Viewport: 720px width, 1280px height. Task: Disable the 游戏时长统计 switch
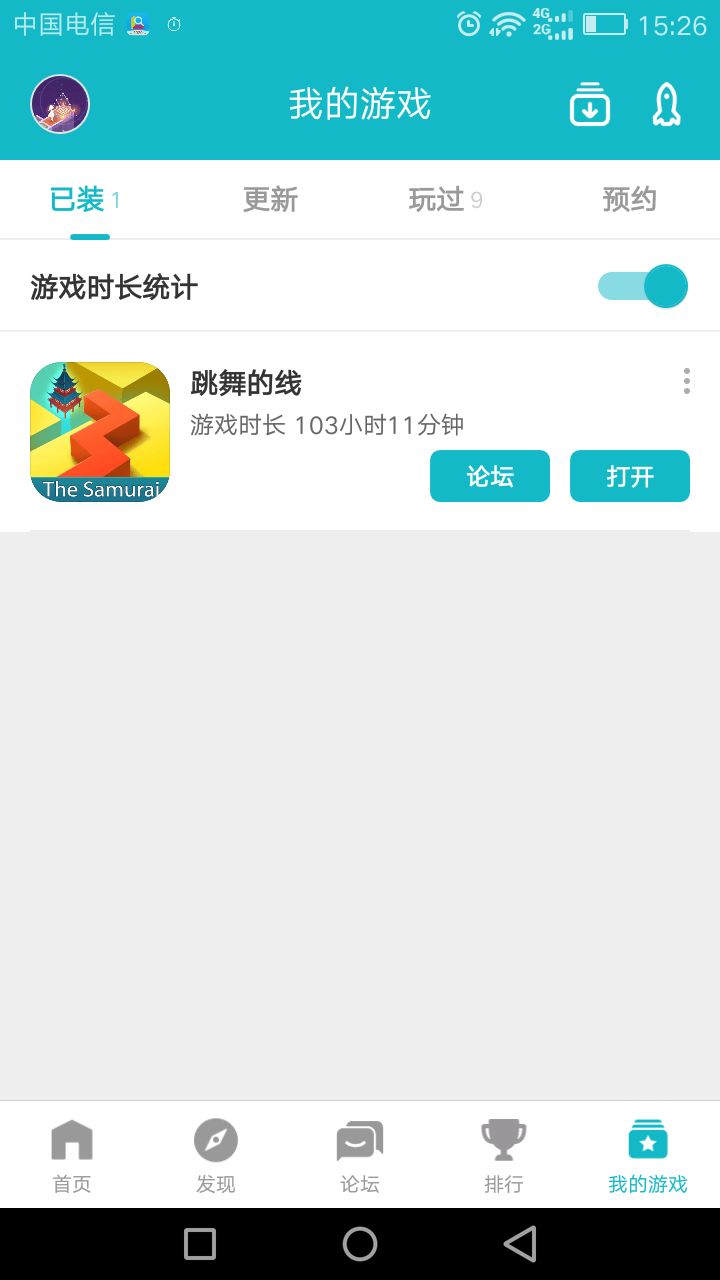(x=643, y=287)
